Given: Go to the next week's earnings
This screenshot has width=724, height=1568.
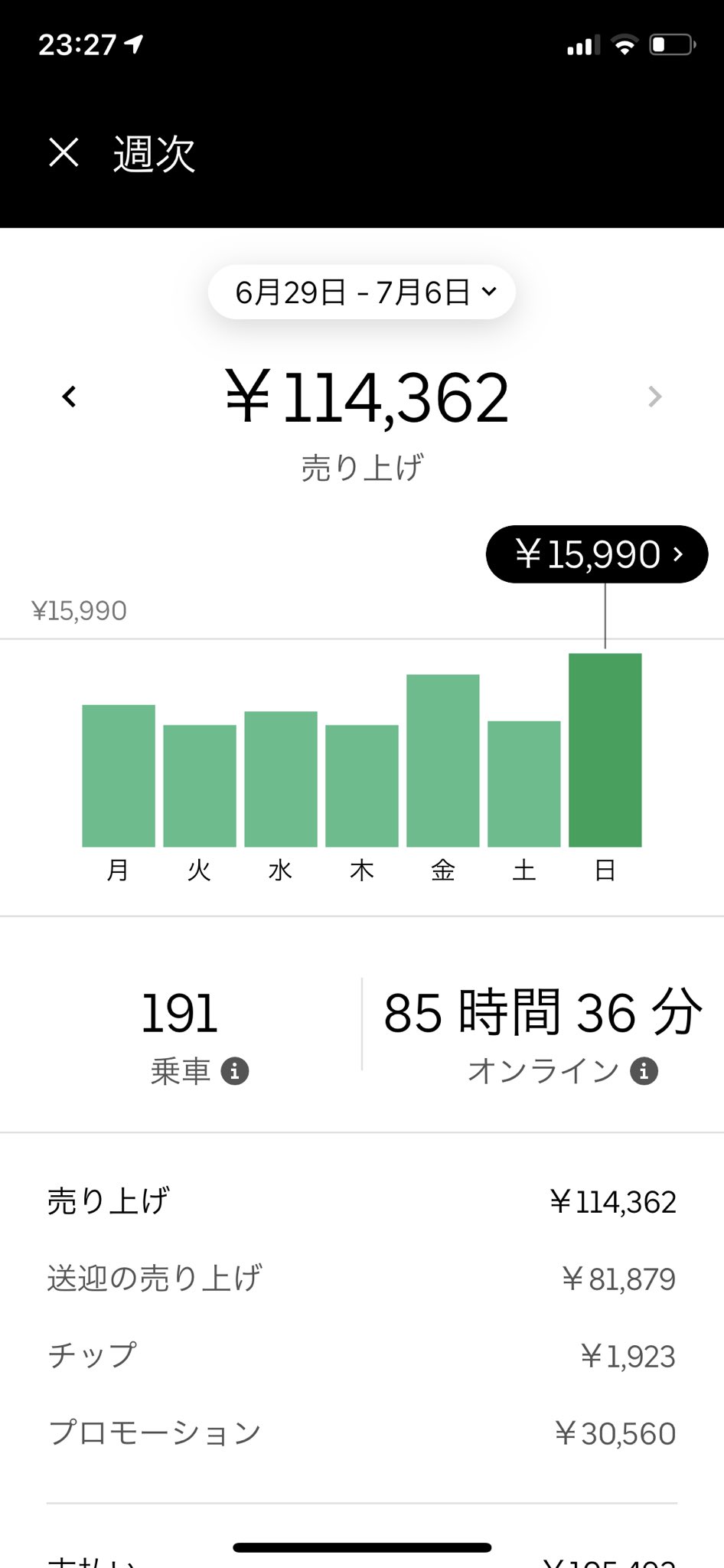Looking at the screenshot, I should tap(654, 397).
